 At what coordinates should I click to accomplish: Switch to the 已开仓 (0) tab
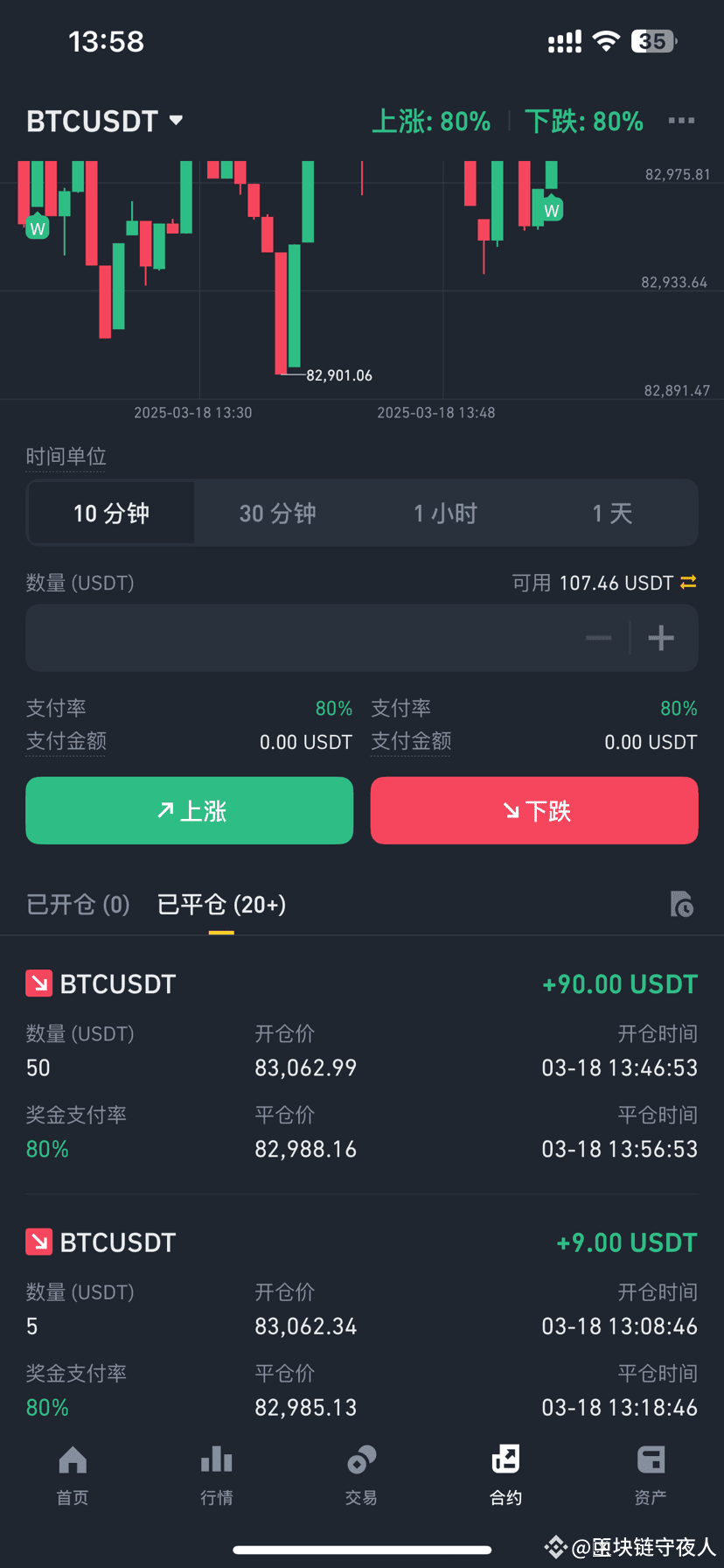(78, 905)
